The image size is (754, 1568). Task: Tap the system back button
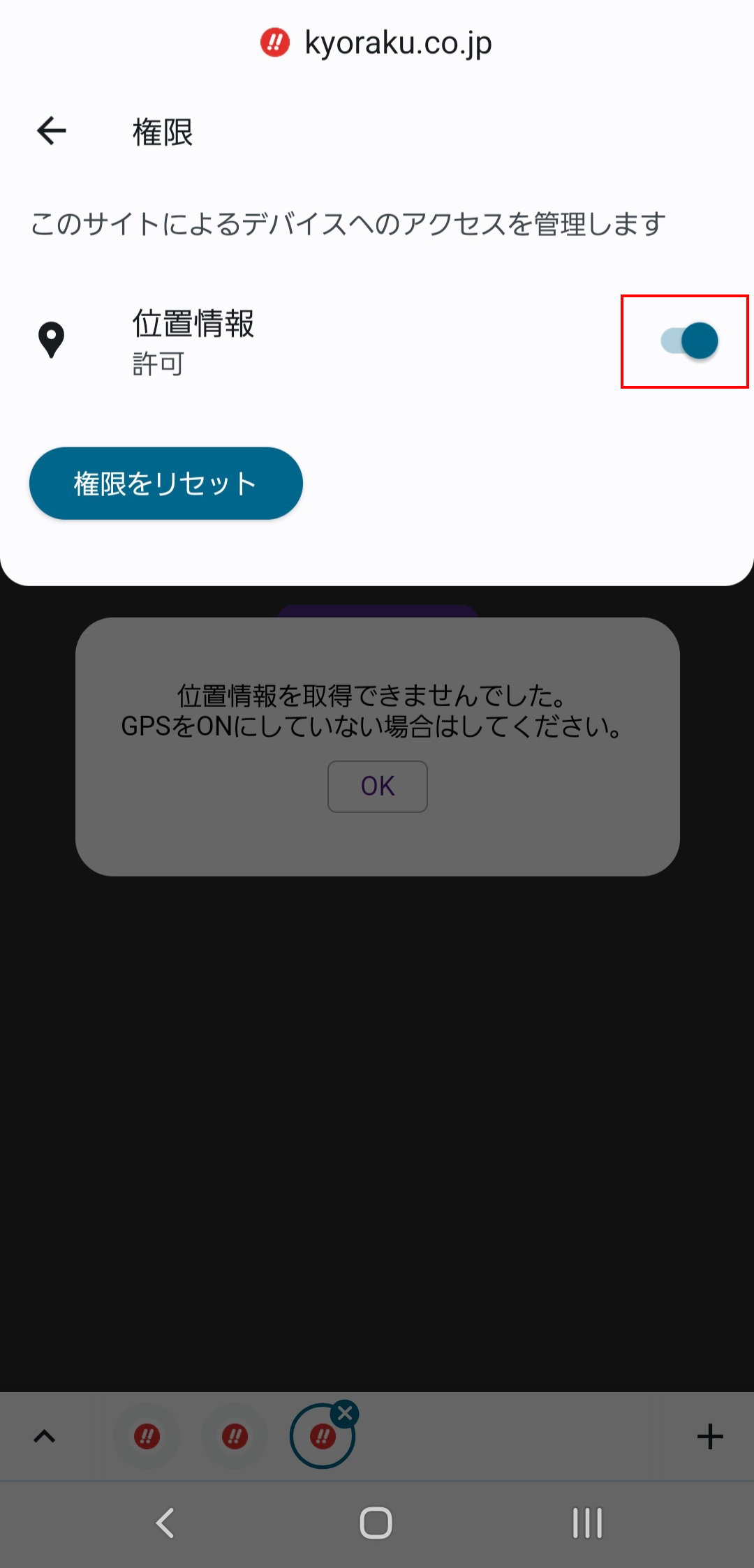point(165,1523)
